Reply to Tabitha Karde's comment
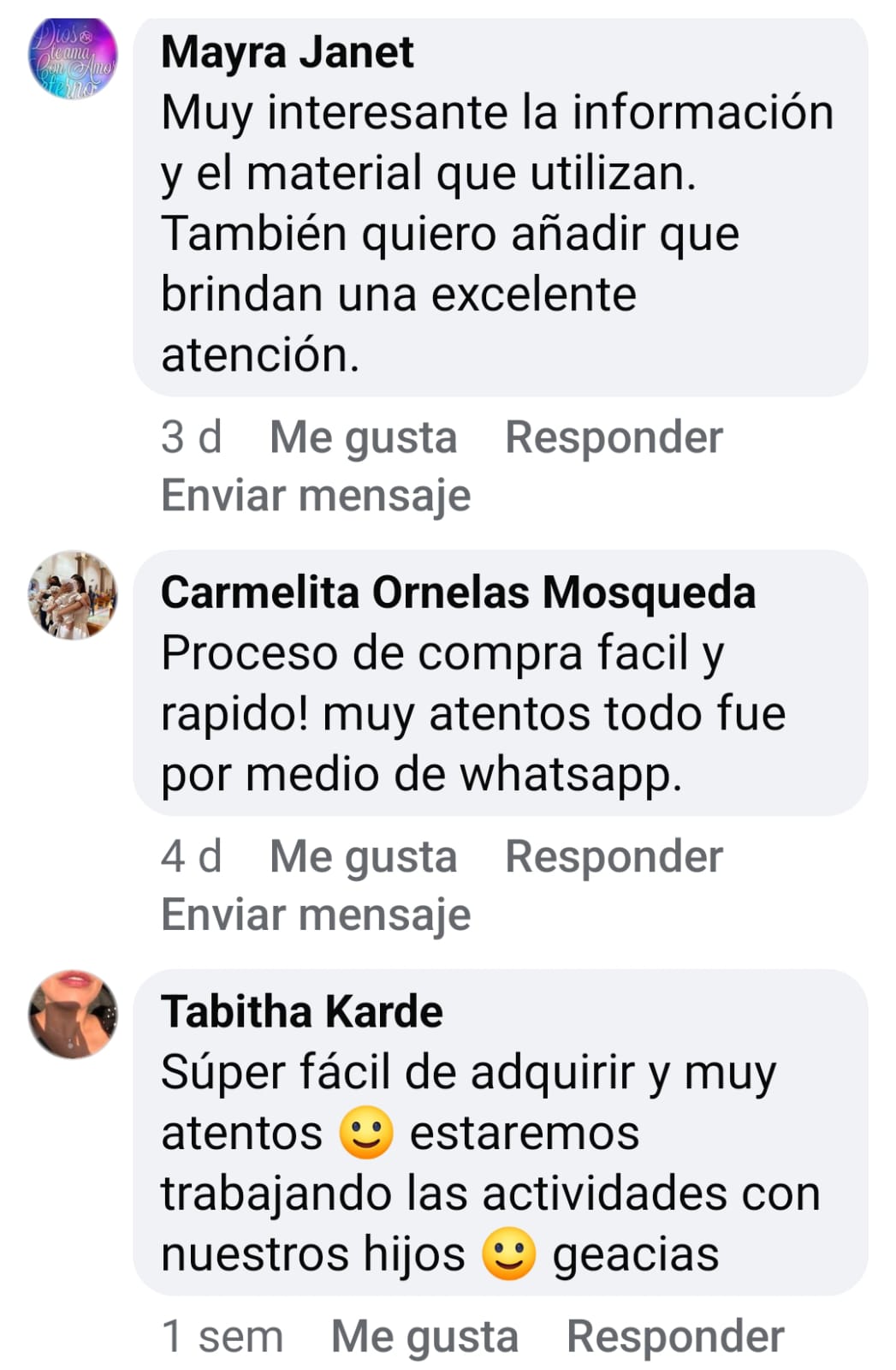The width and height of the screenshot is (896, 1370). pos(675,1337)
